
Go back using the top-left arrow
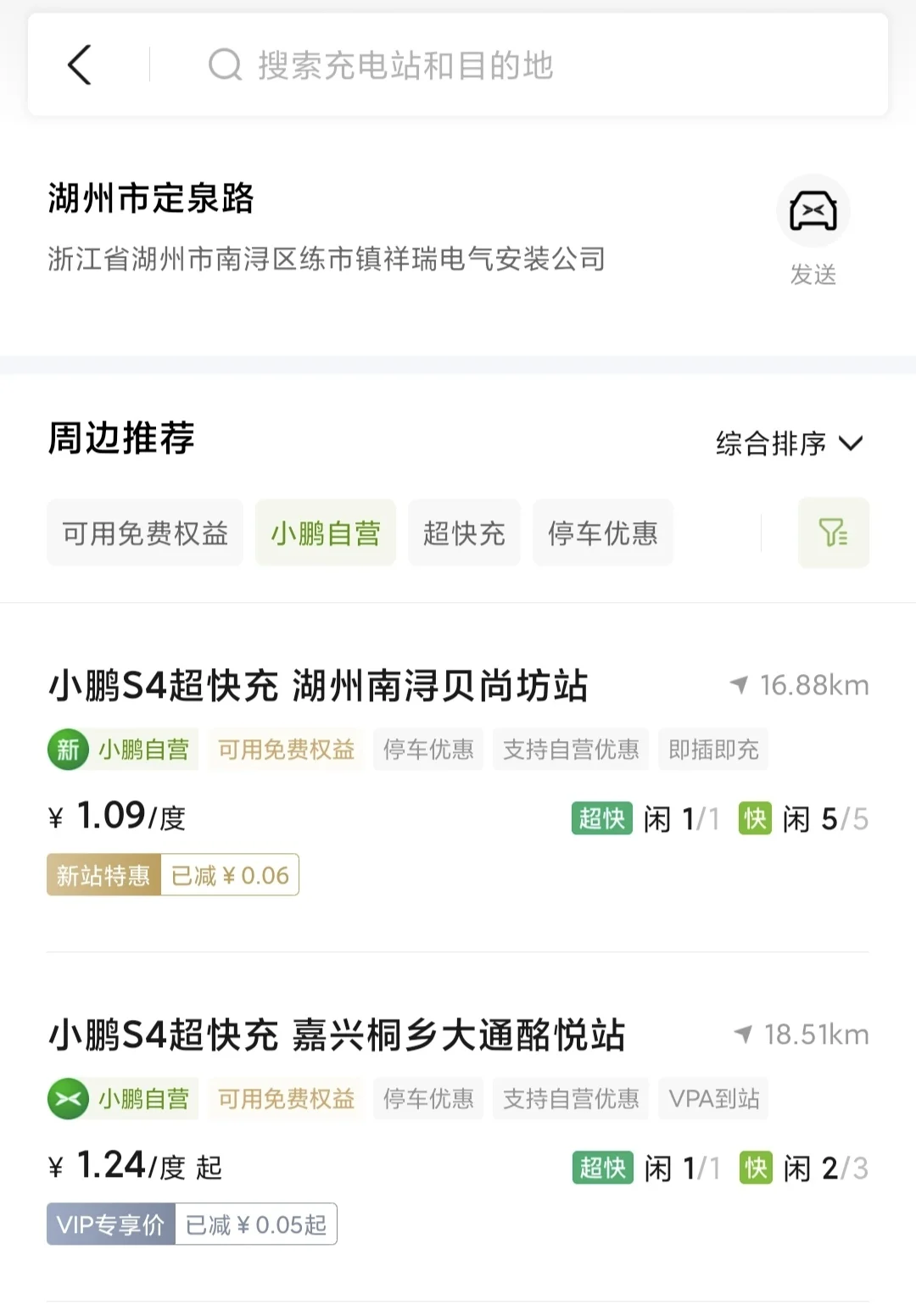click(80, 65)
